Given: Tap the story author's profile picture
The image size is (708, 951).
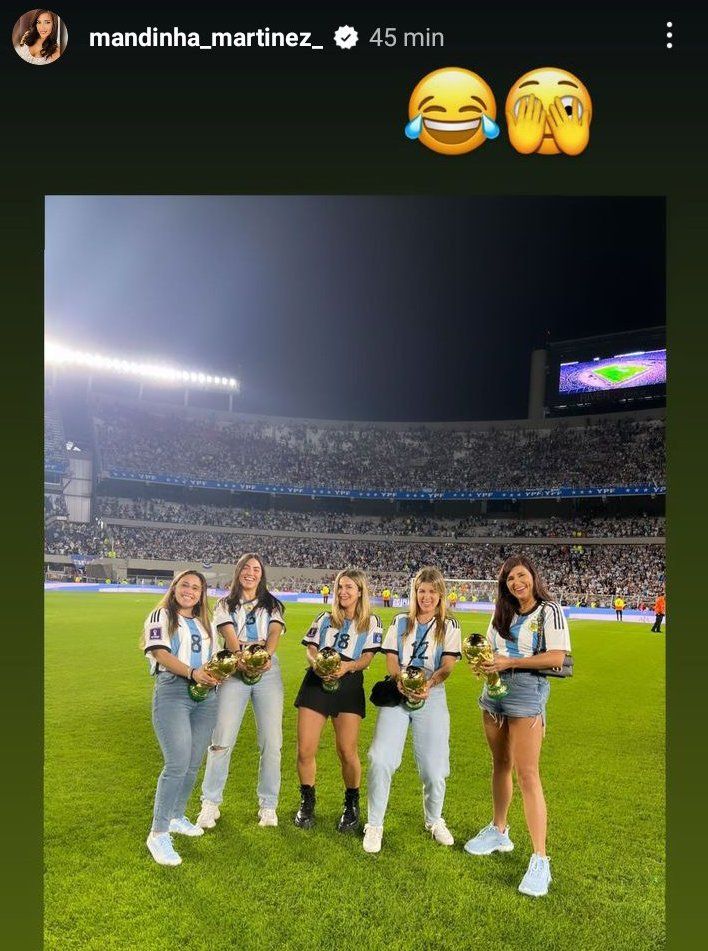Looking at the screenshot, I should [x=40, y=37].
